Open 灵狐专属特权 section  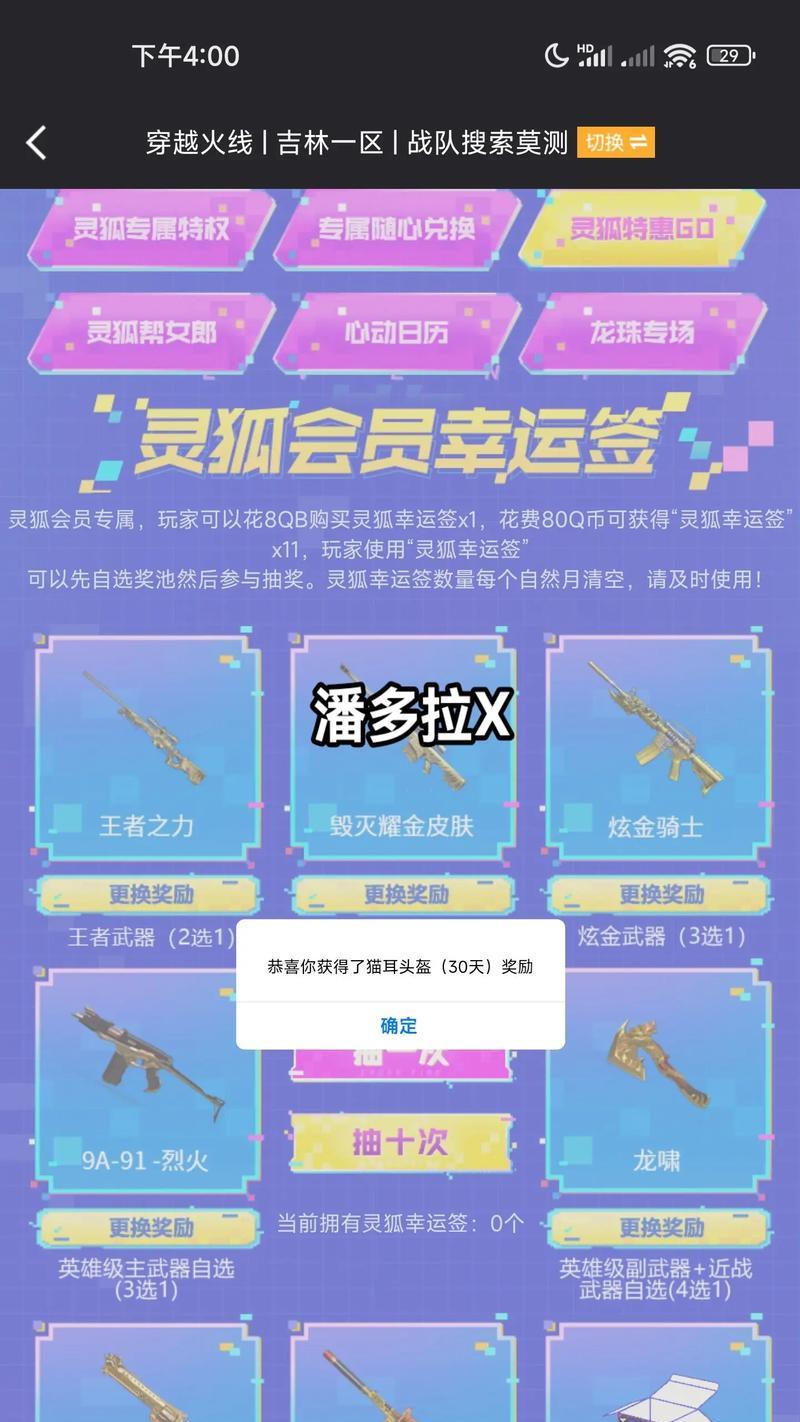click(150, 229)
